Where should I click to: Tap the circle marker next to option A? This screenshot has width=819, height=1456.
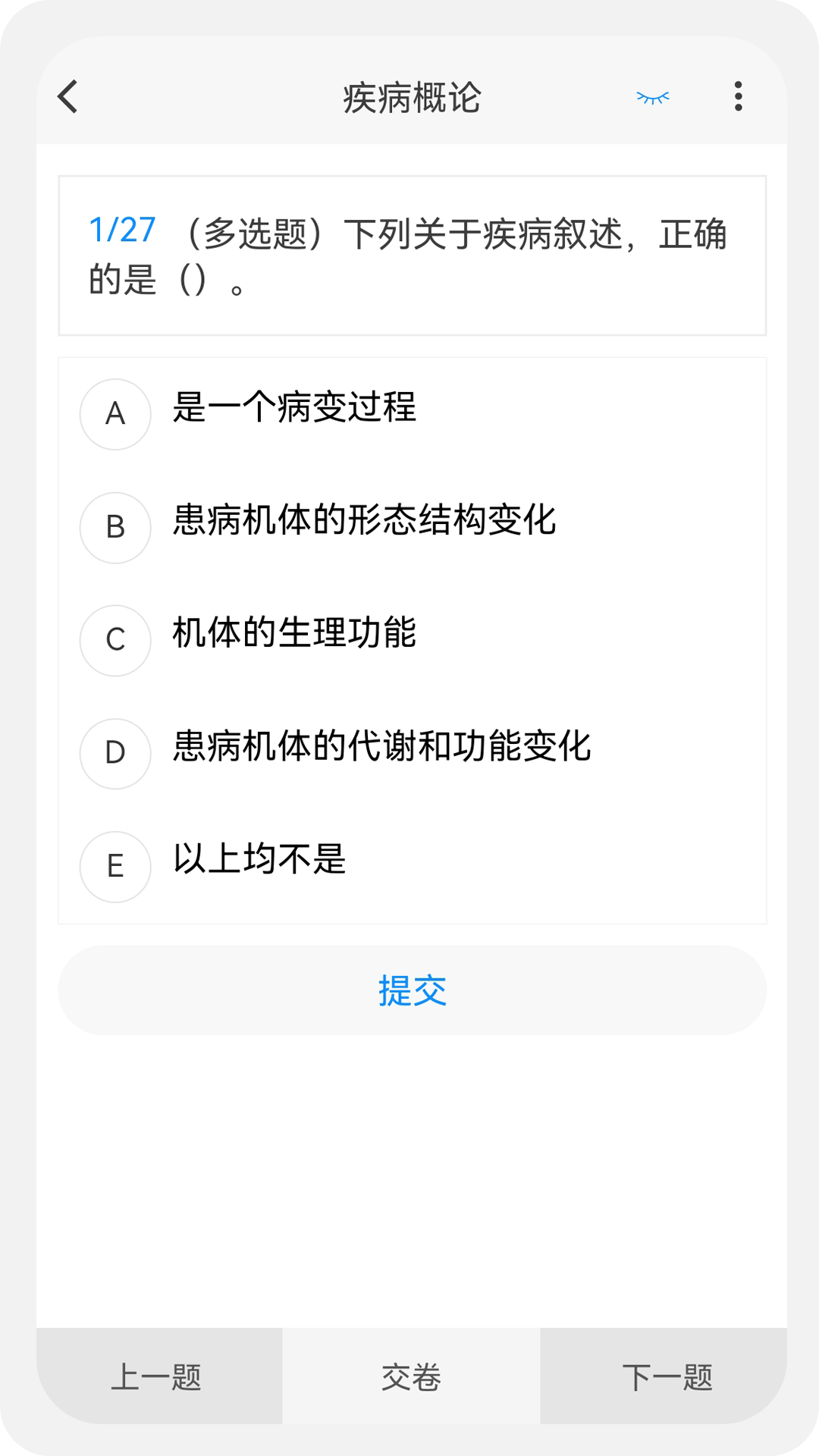click(x=115, y=414)
